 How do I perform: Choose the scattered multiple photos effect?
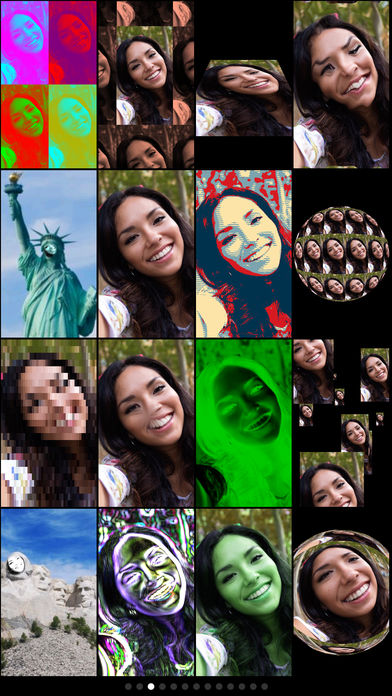(341, 423)
